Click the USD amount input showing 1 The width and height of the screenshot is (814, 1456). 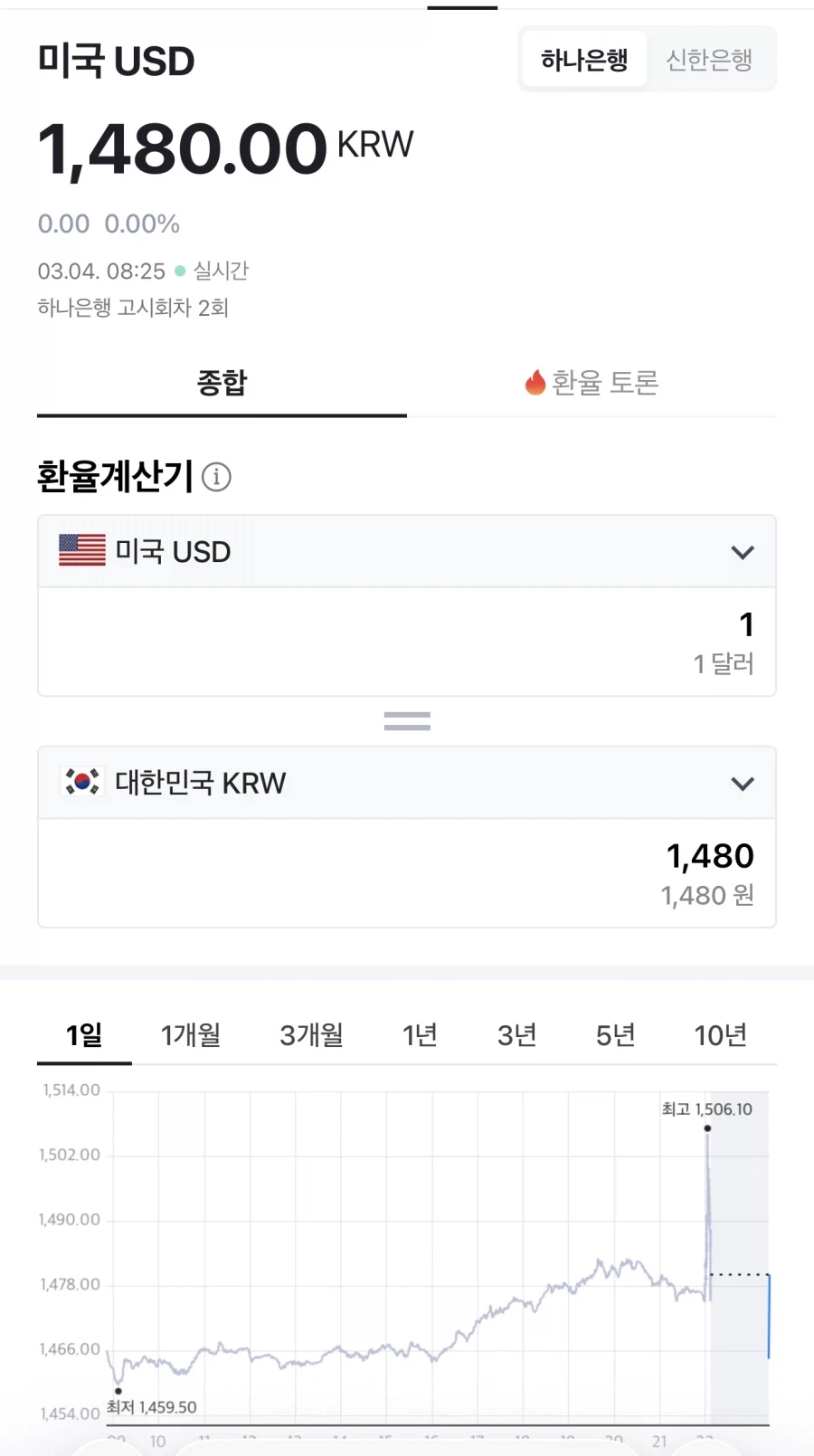pyautogui.click(x=746, y=624)
